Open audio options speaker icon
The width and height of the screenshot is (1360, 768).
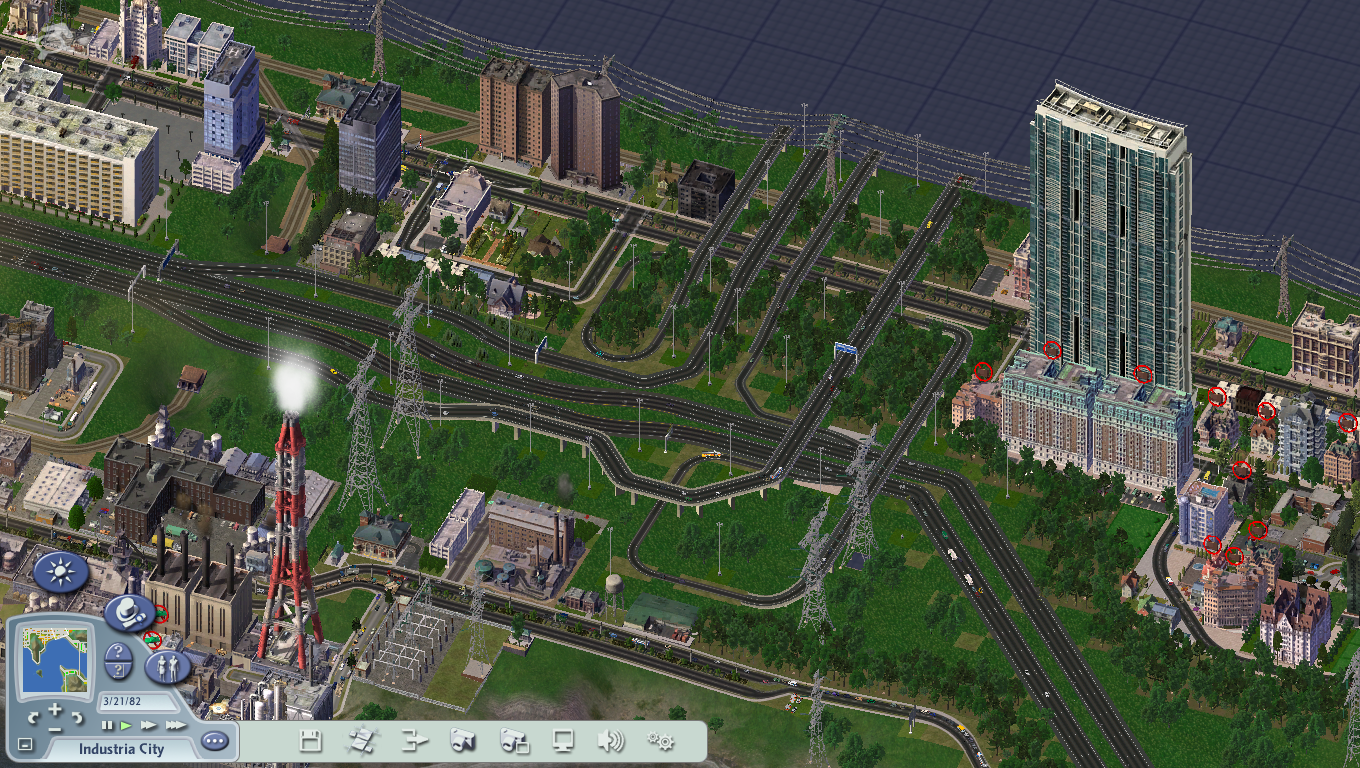pos(610,741)
